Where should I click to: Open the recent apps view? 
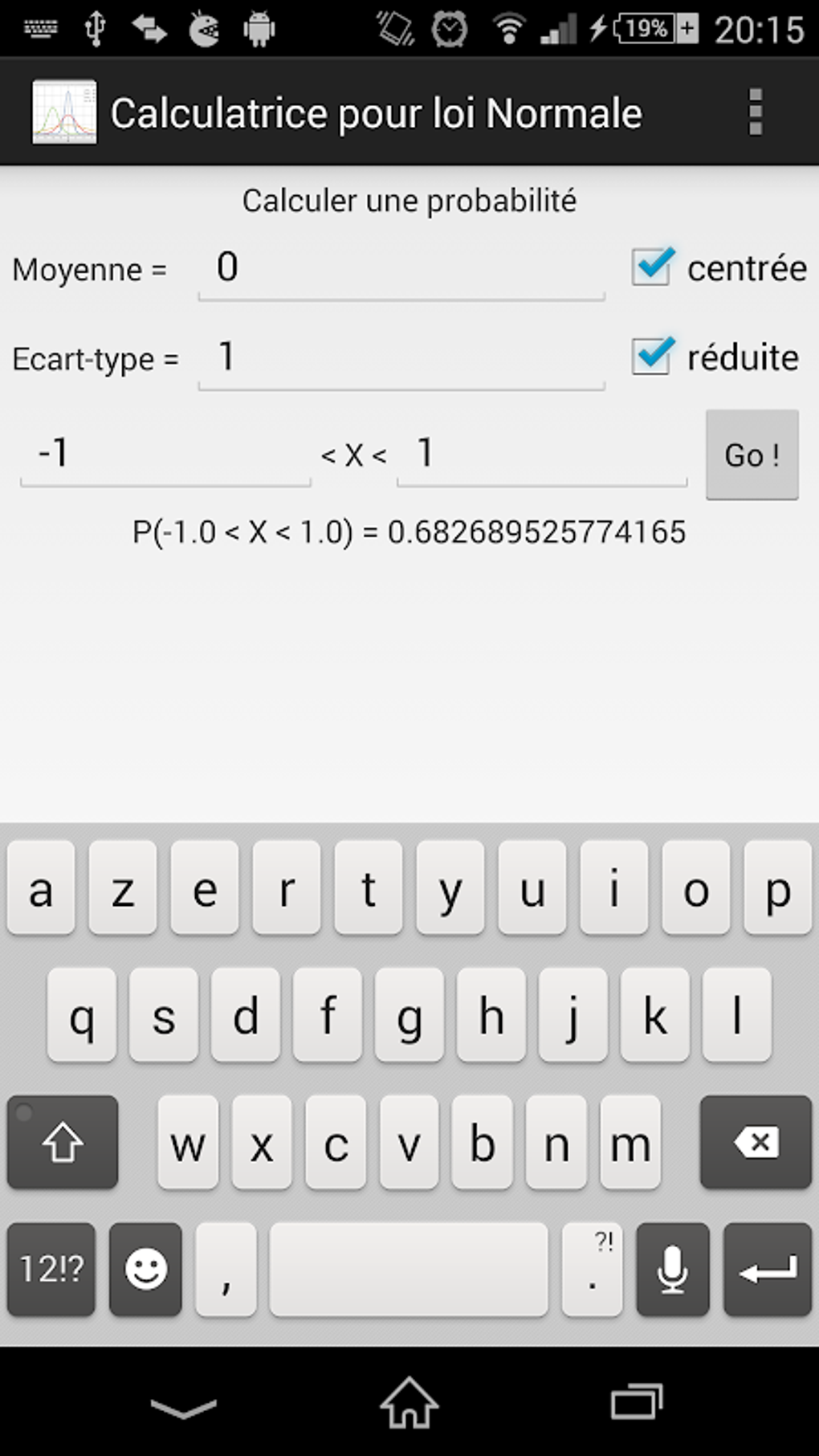click(637, 1402)
